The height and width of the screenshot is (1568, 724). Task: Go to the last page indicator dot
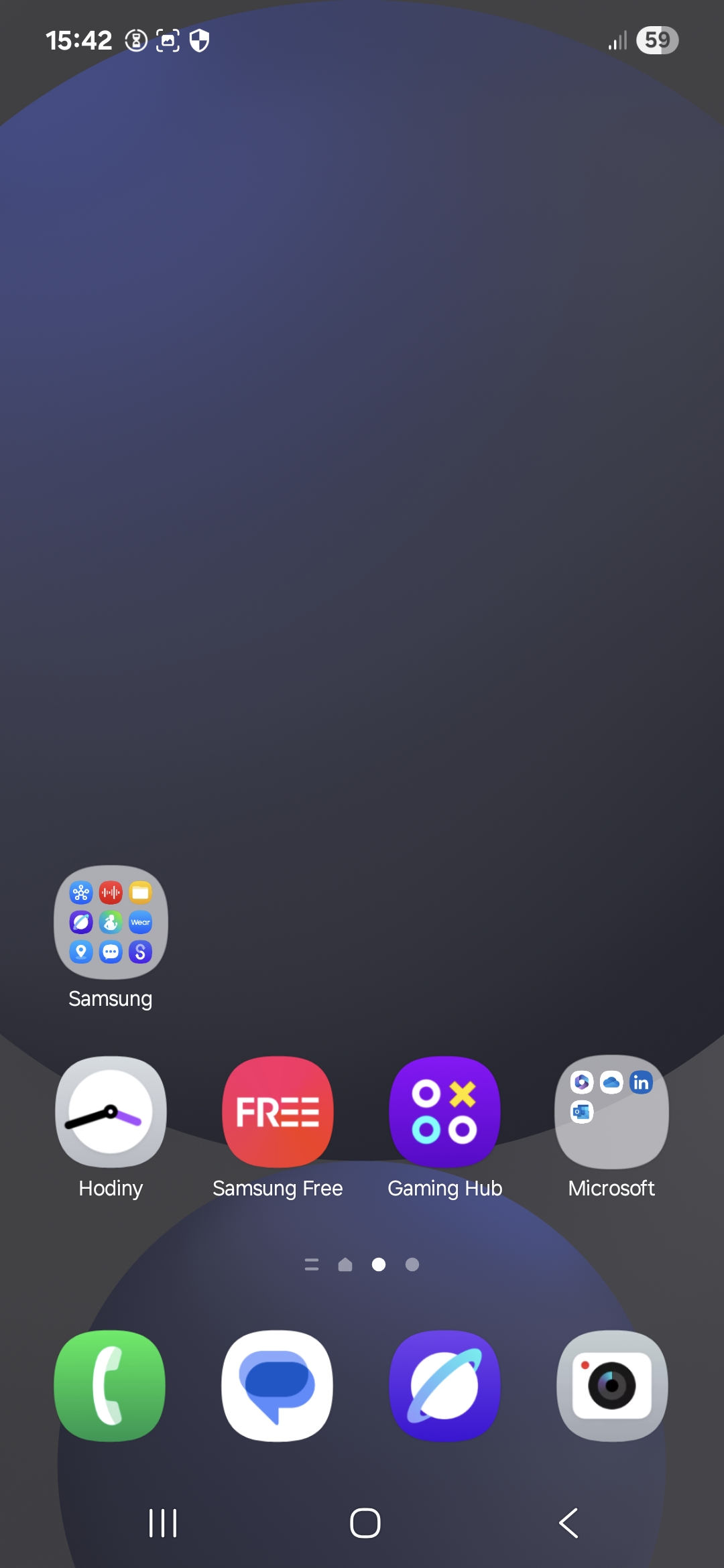point(412,1264)
